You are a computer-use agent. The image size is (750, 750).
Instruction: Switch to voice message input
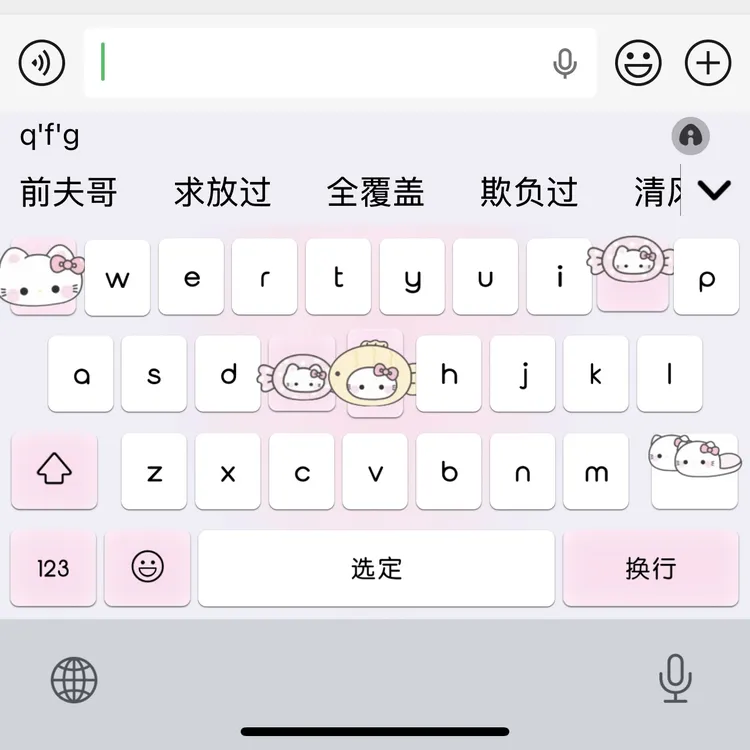pyautogui.click(x=42, y=63)
